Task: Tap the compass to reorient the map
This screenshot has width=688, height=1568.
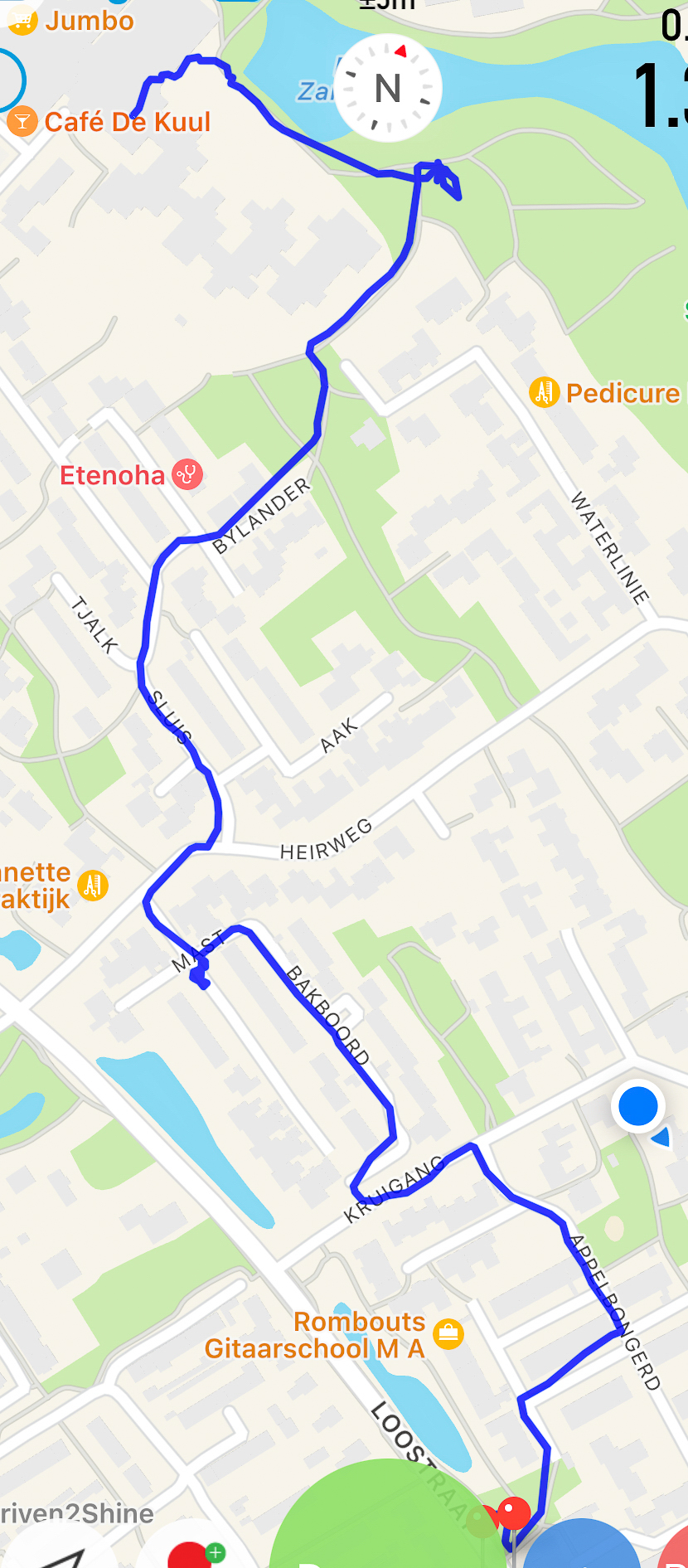Action: click(387, 88)
